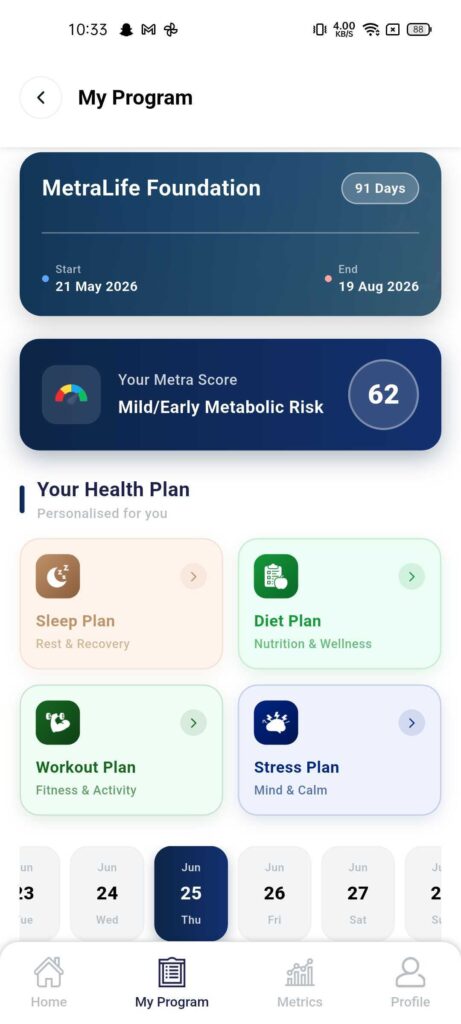Image resolution: width=461 pixels, height=1024 pixels.
Task: Open the Workout Plan card
Action: [121, 750]
